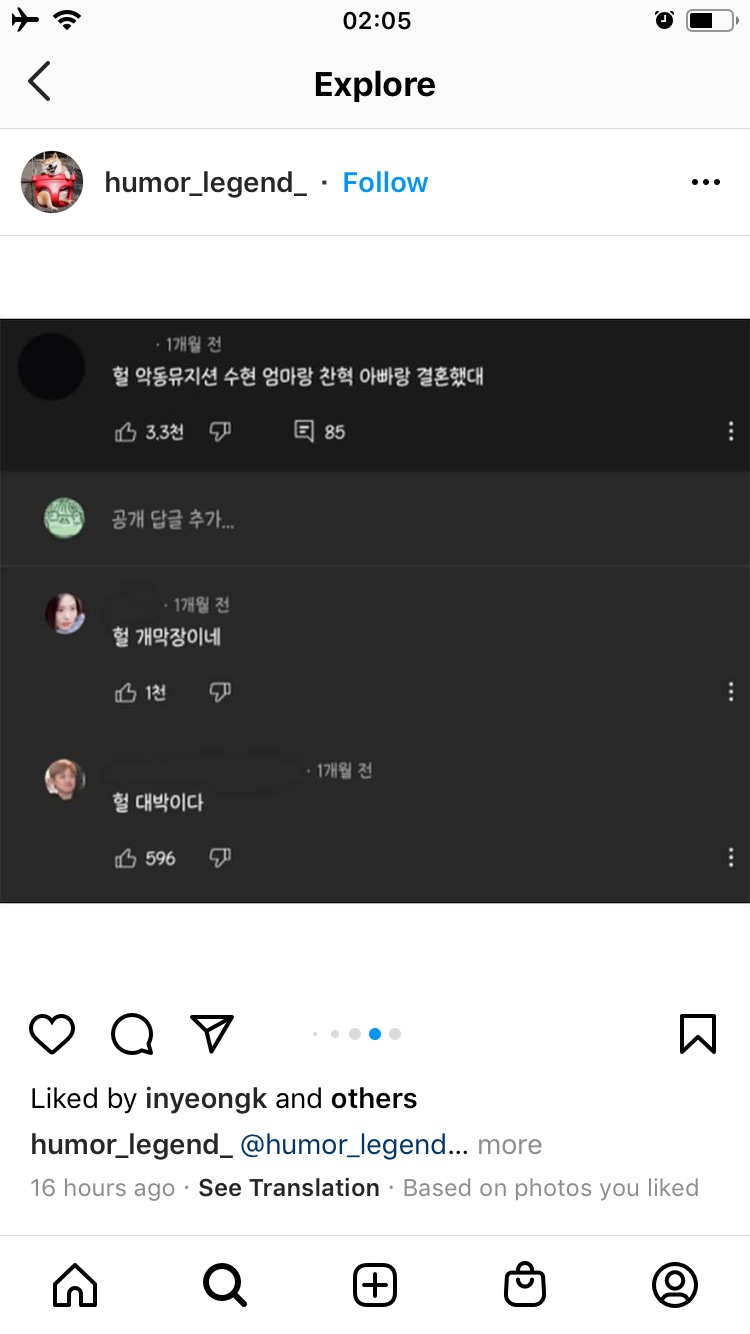The image size is (750, 1334).
Task: Follow humor_legend_ account
Action: (x=385, y=182)
